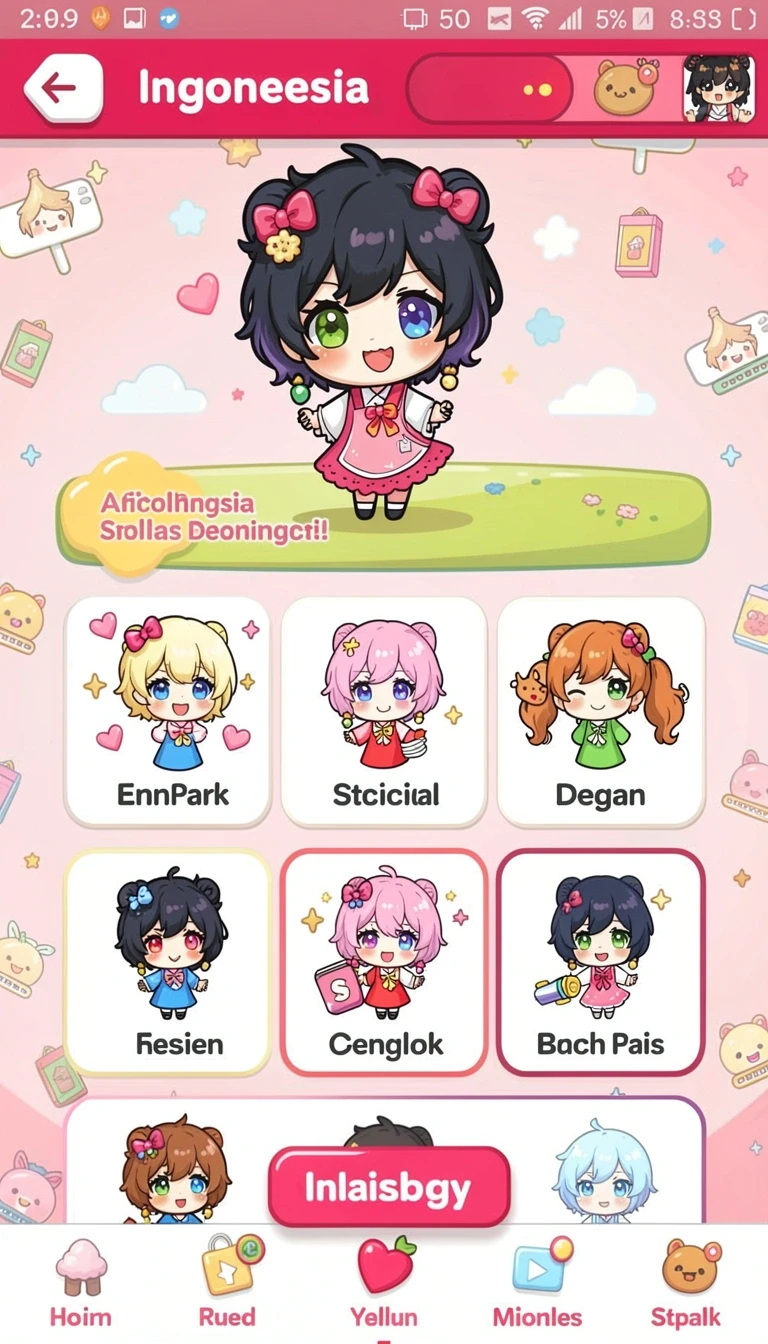Go back using the arrow button
768x1344 pixels.
coord(63,88)
